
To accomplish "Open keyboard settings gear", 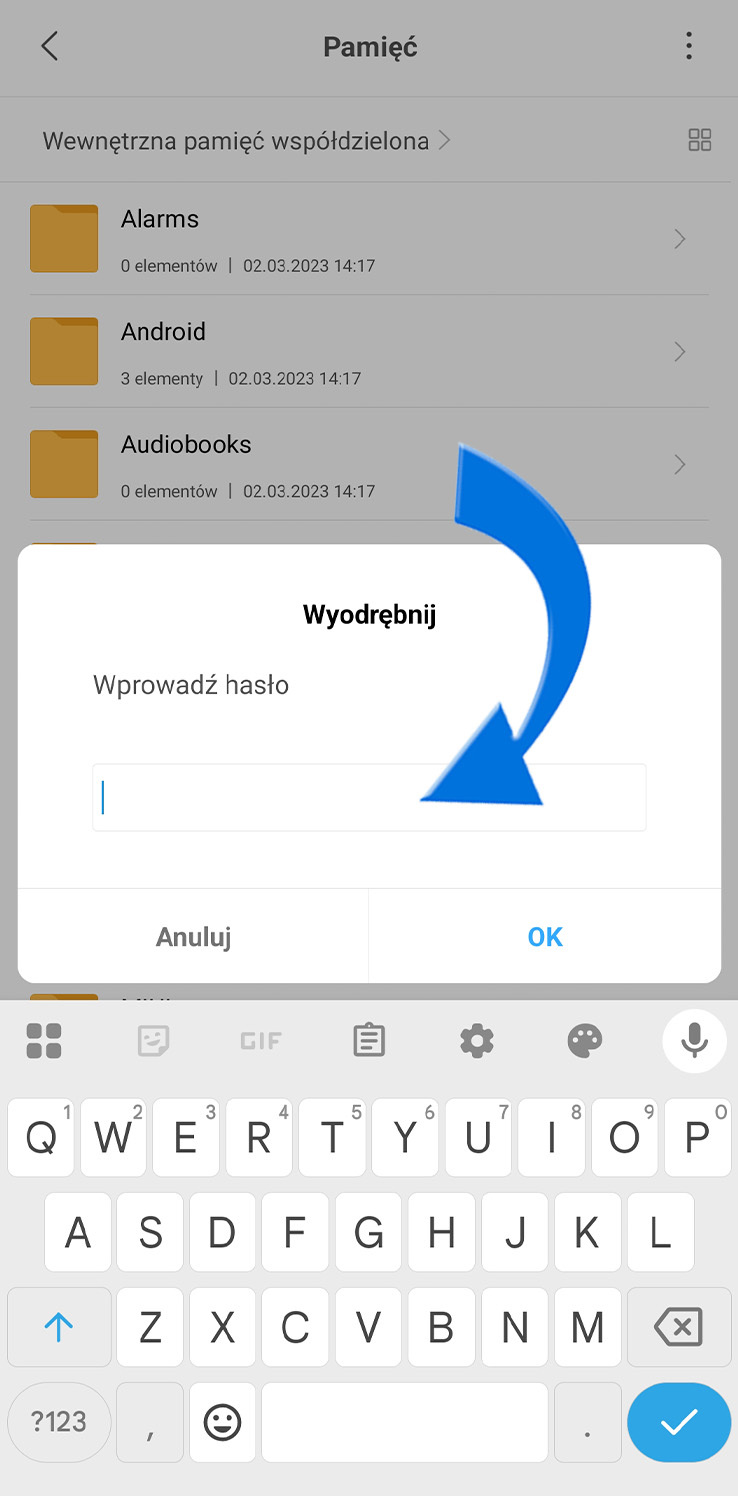I will tap(477, 1041).
